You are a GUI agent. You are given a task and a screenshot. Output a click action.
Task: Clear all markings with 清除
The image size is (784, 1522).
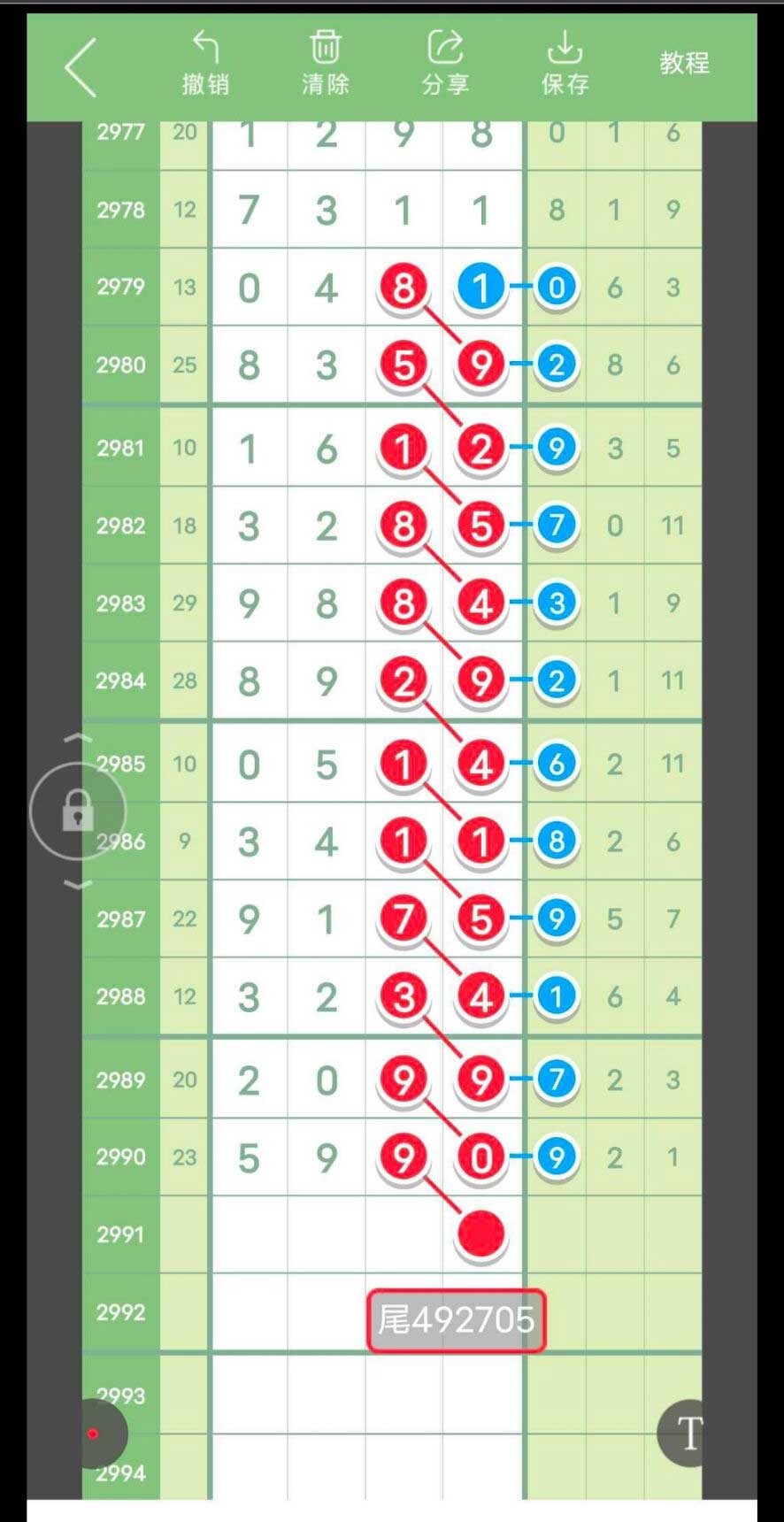pyautogui.click(x=326, y=64)
